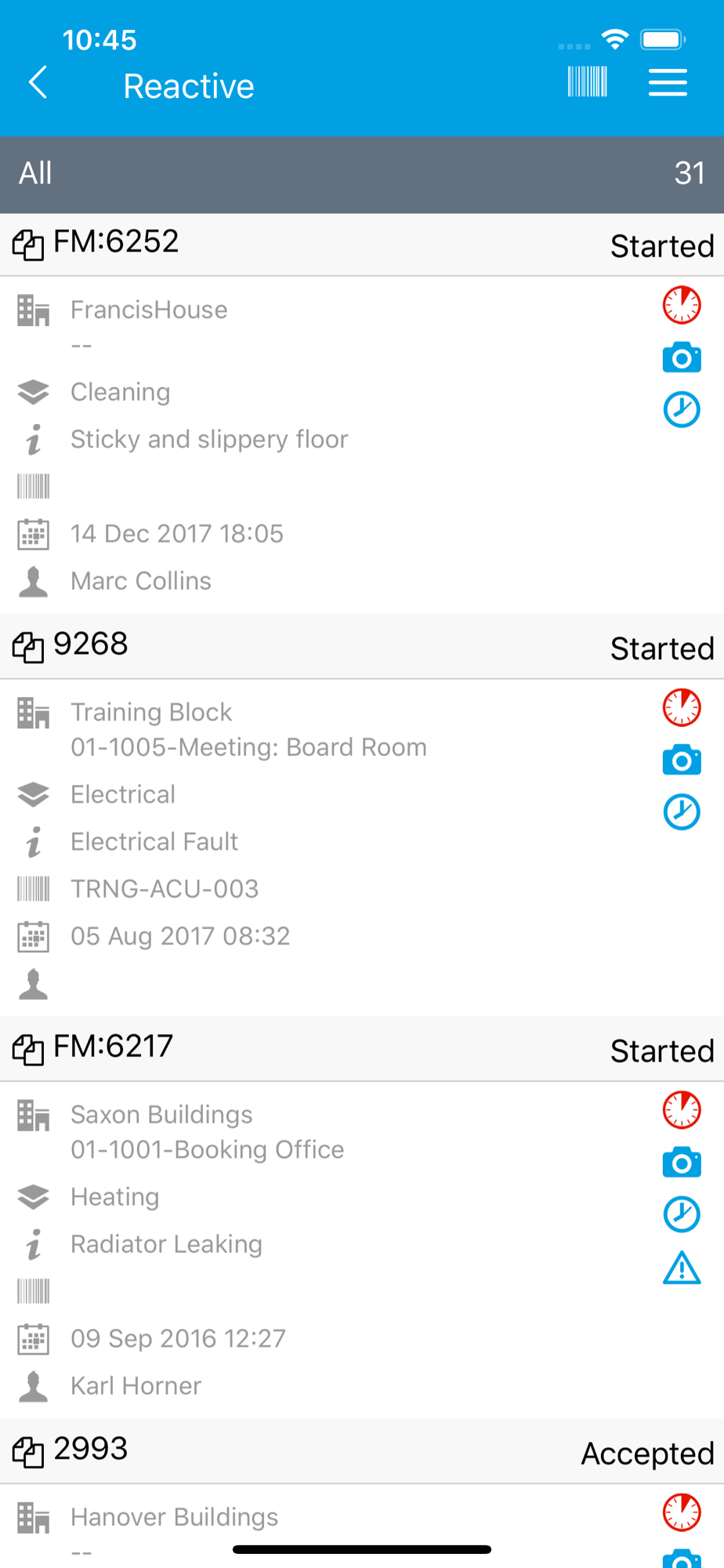Tap the red timer icon for FM:6252
724x1568 pixels.
point(682,305)
